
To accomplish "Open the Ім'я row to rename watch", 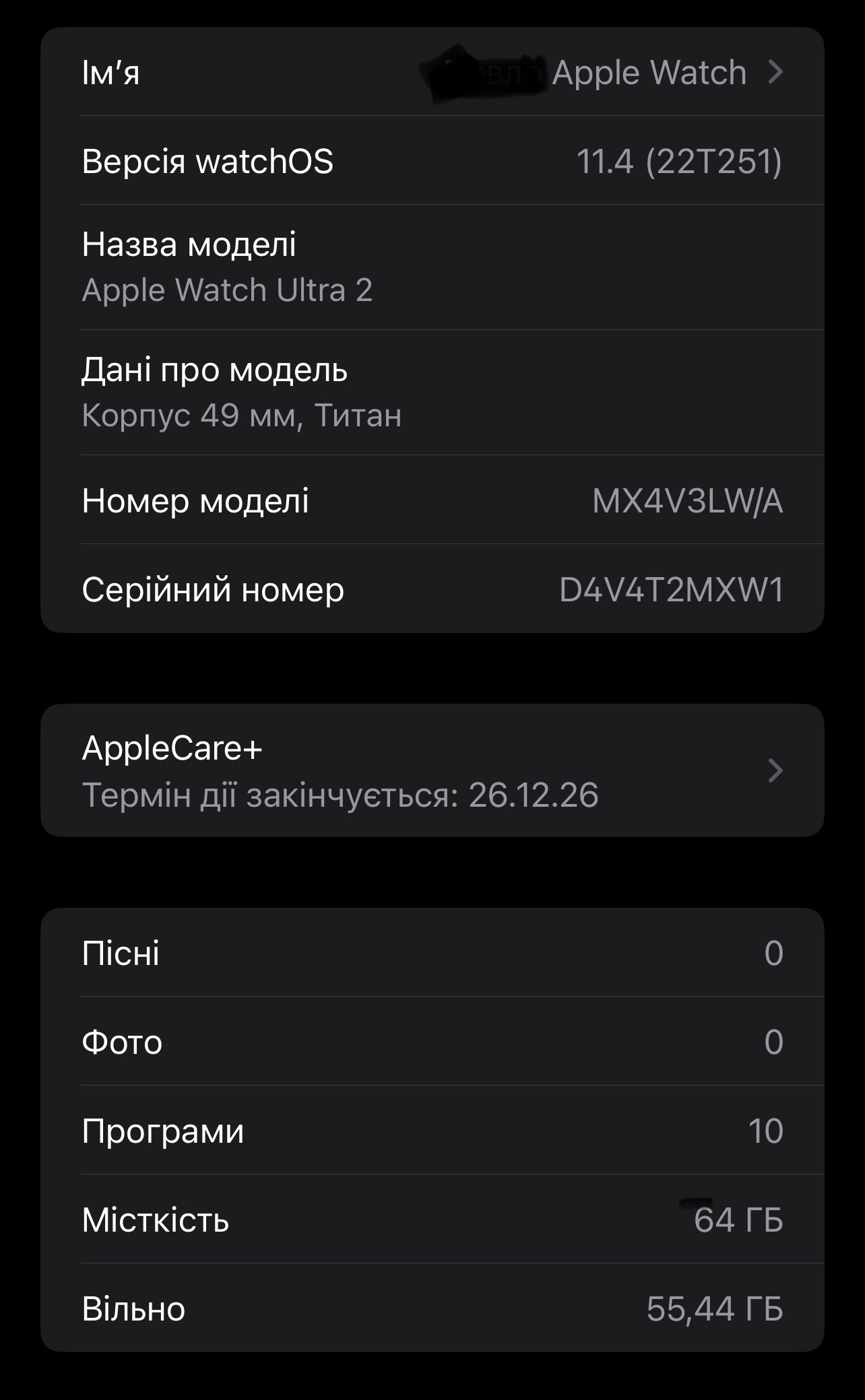I will (x=432, y=71).
